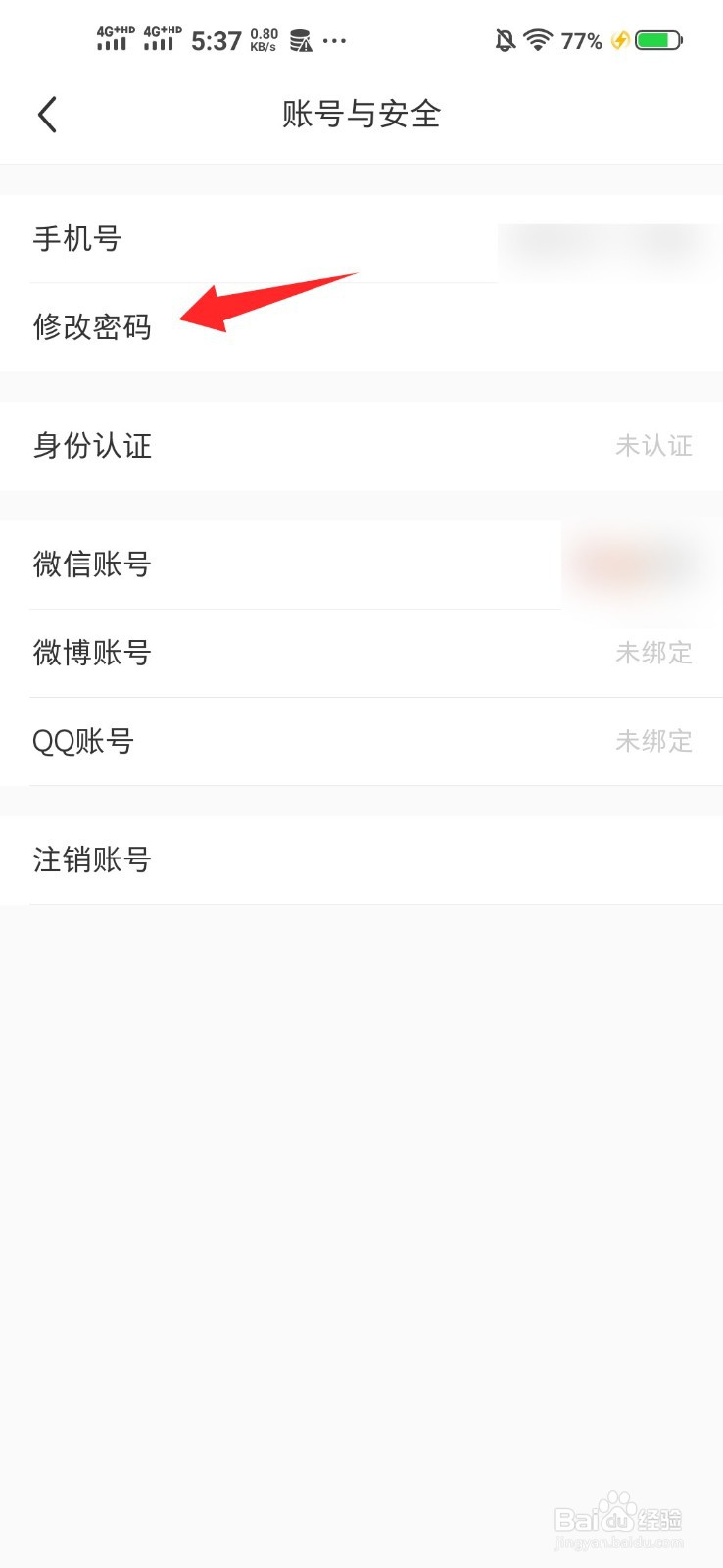Click the Wi-Fi signal icon
This screenshot has height=1568, width=723.
(538, 40)
